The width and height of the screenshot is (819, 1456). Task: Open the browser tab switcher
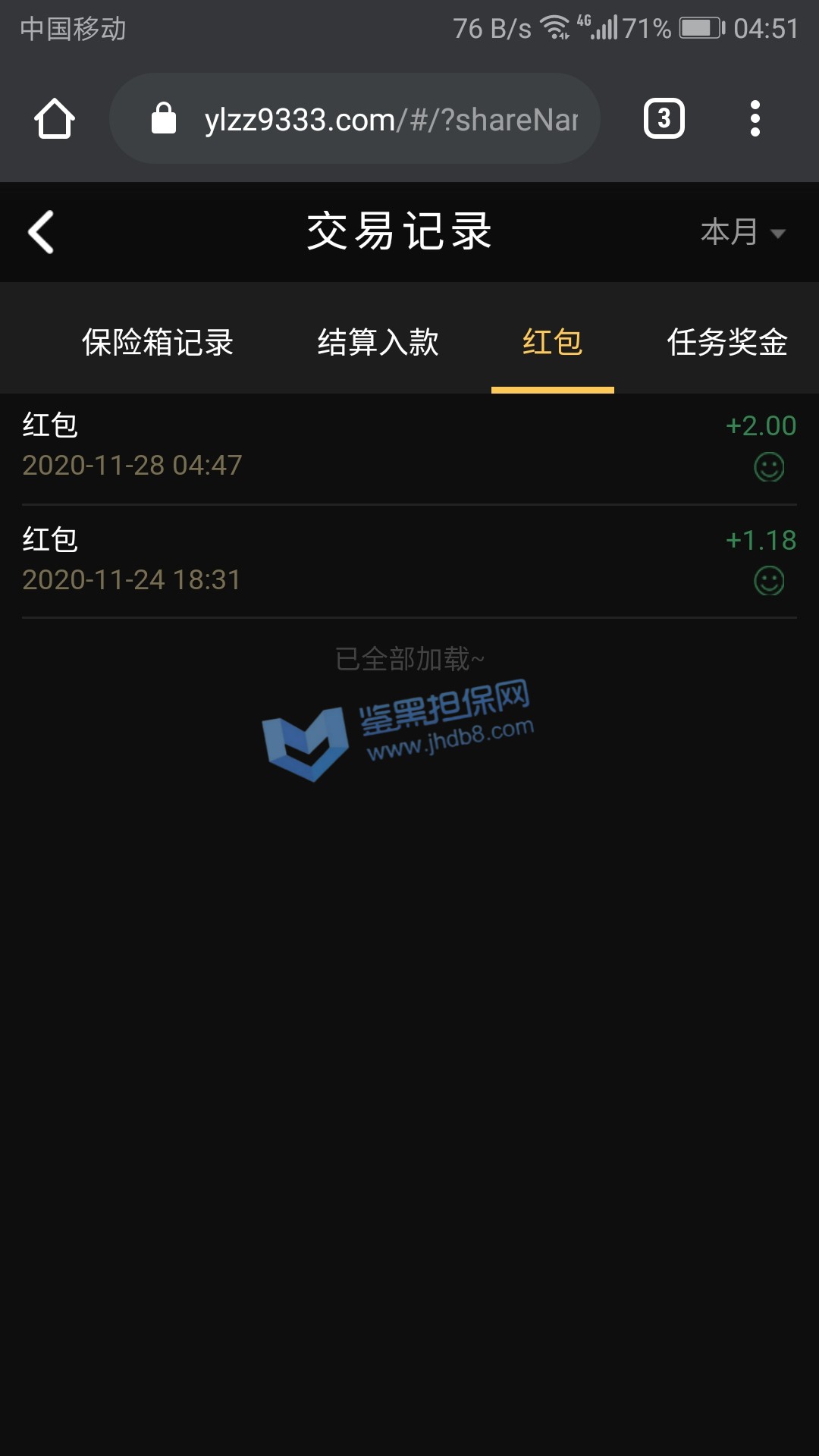pos(664,118)
